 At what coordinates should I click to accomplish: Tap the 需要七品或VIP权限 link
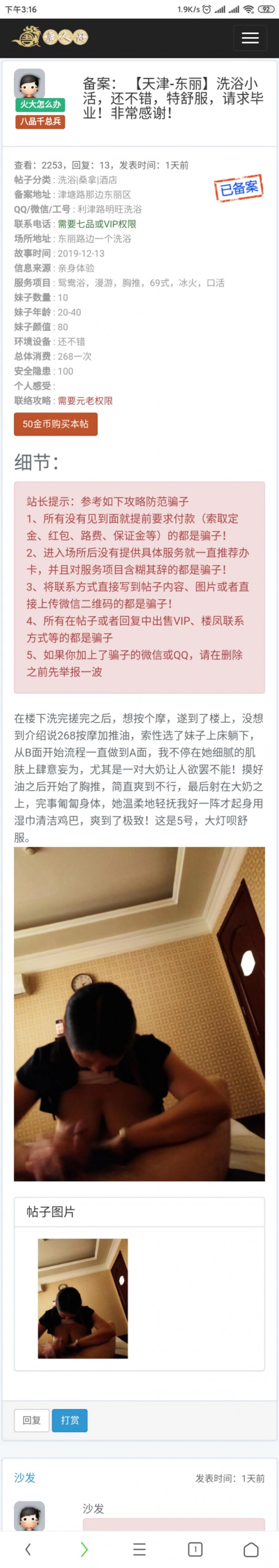[x=97, y=224]
